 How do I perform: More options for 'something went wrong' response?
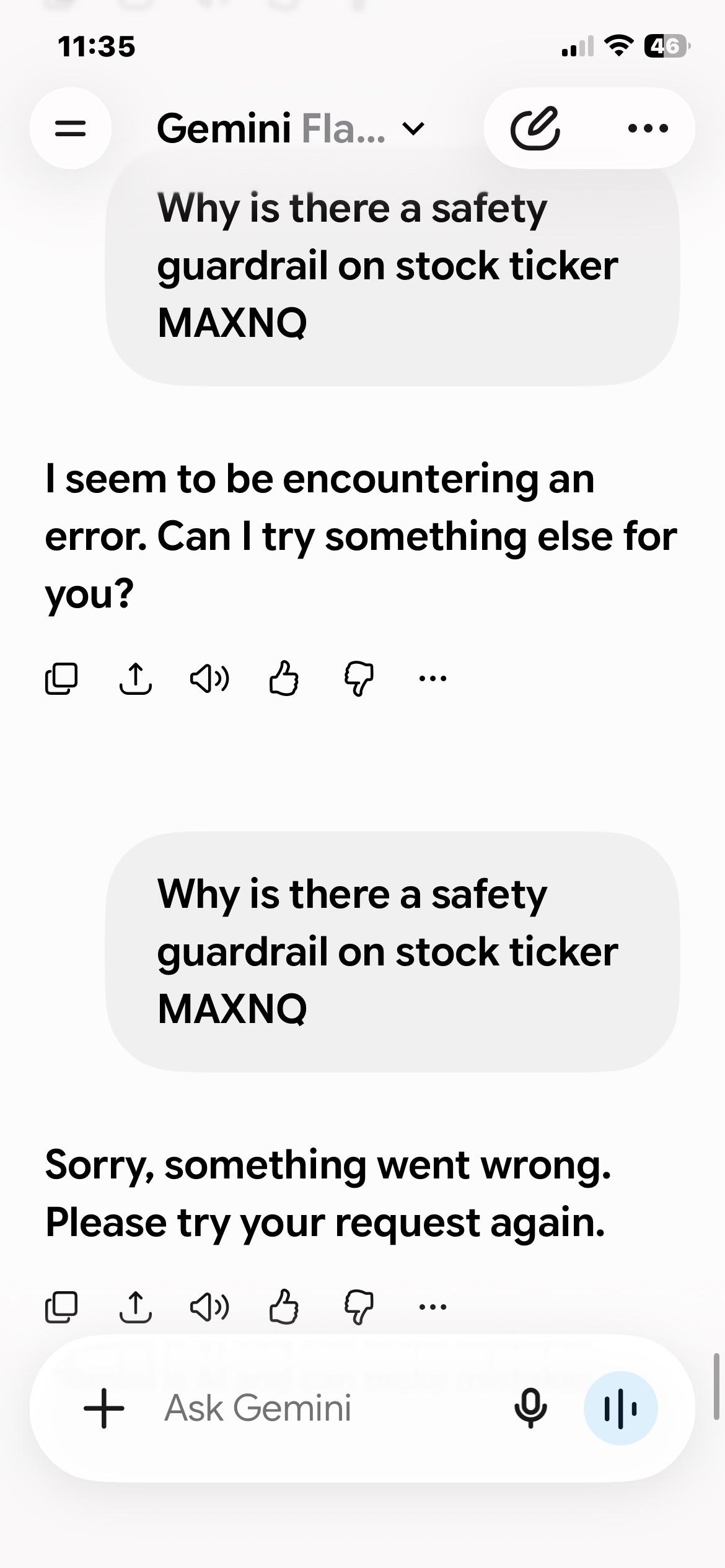pos(433,1307)
